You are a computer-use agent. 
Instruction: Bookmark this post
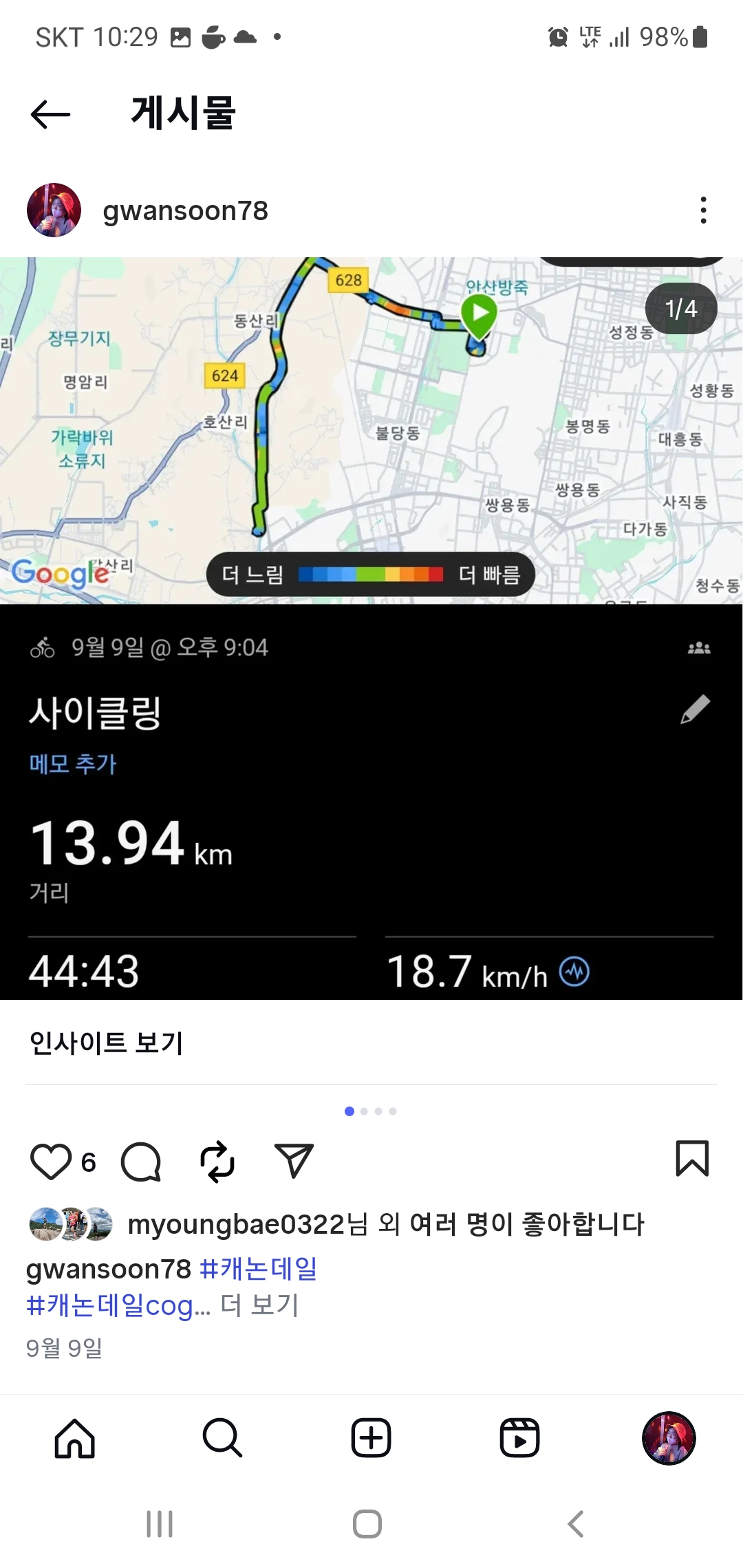(692, 1159)
